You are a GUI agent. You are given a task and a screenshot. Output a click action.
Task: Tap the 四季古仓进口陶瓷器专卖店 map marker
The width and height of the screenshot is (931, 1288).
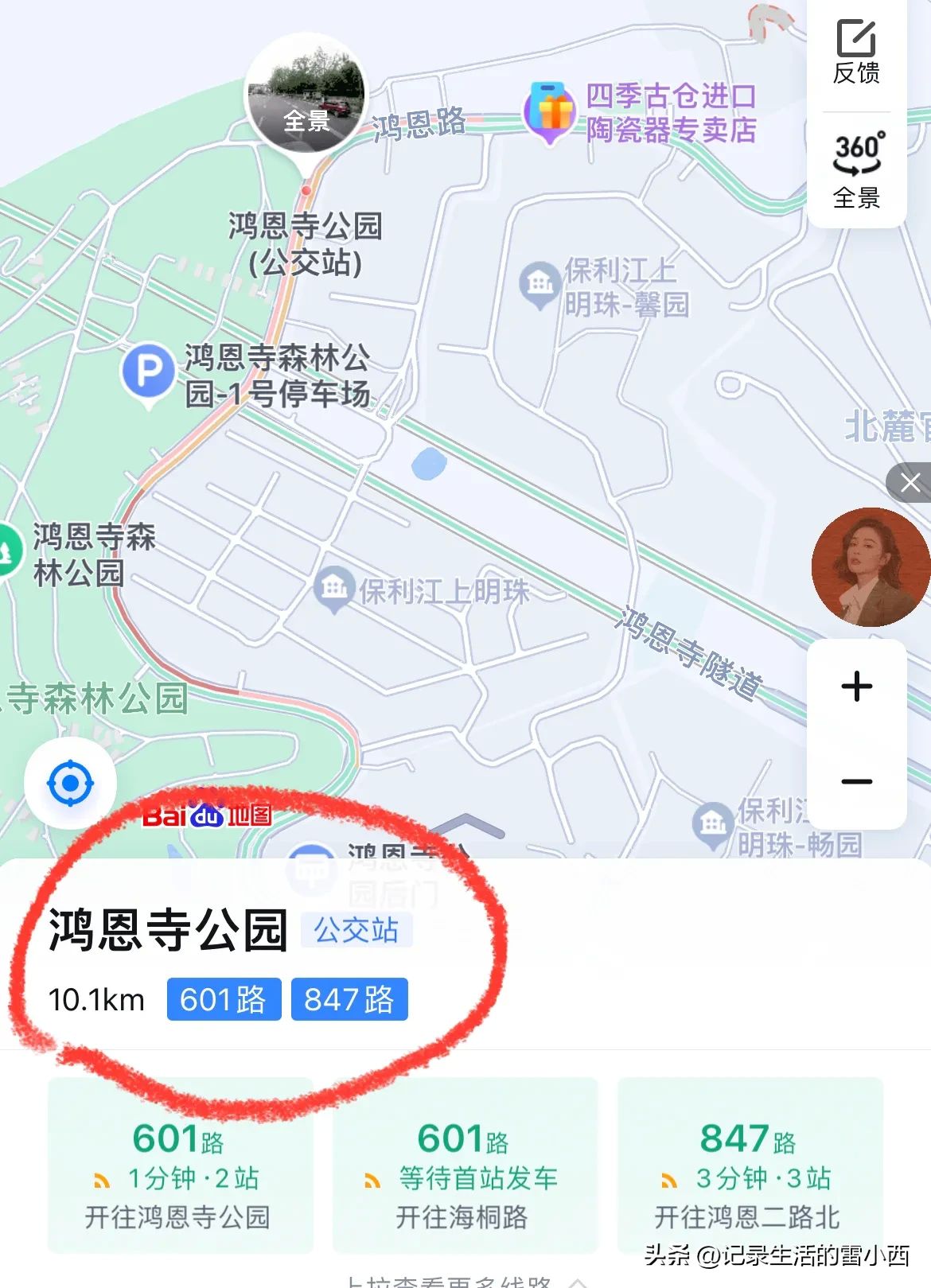pyautogui.click(x=550, y=111)
